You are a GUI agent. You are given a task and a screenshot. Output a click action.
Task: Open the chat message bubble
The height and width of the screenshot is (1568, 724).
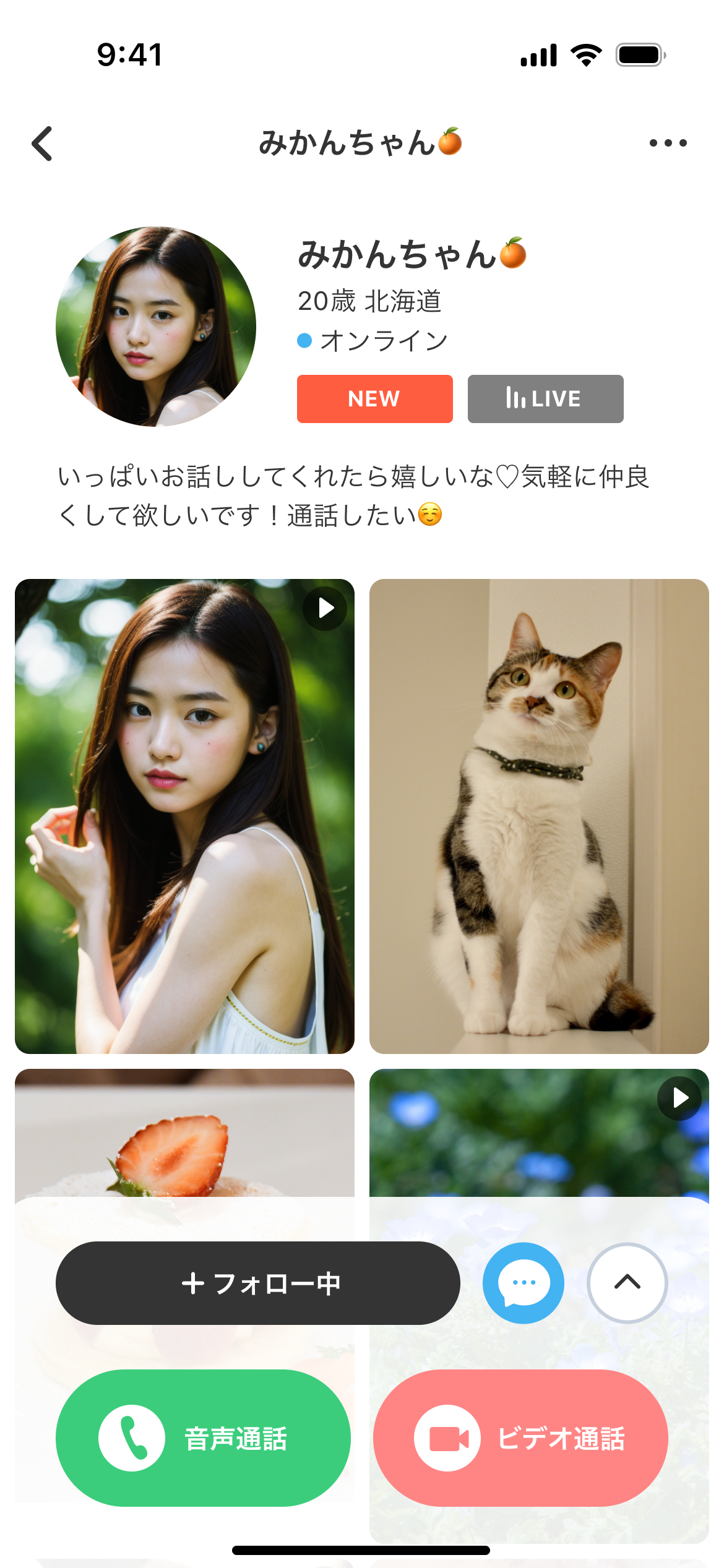coord(524,1283)
